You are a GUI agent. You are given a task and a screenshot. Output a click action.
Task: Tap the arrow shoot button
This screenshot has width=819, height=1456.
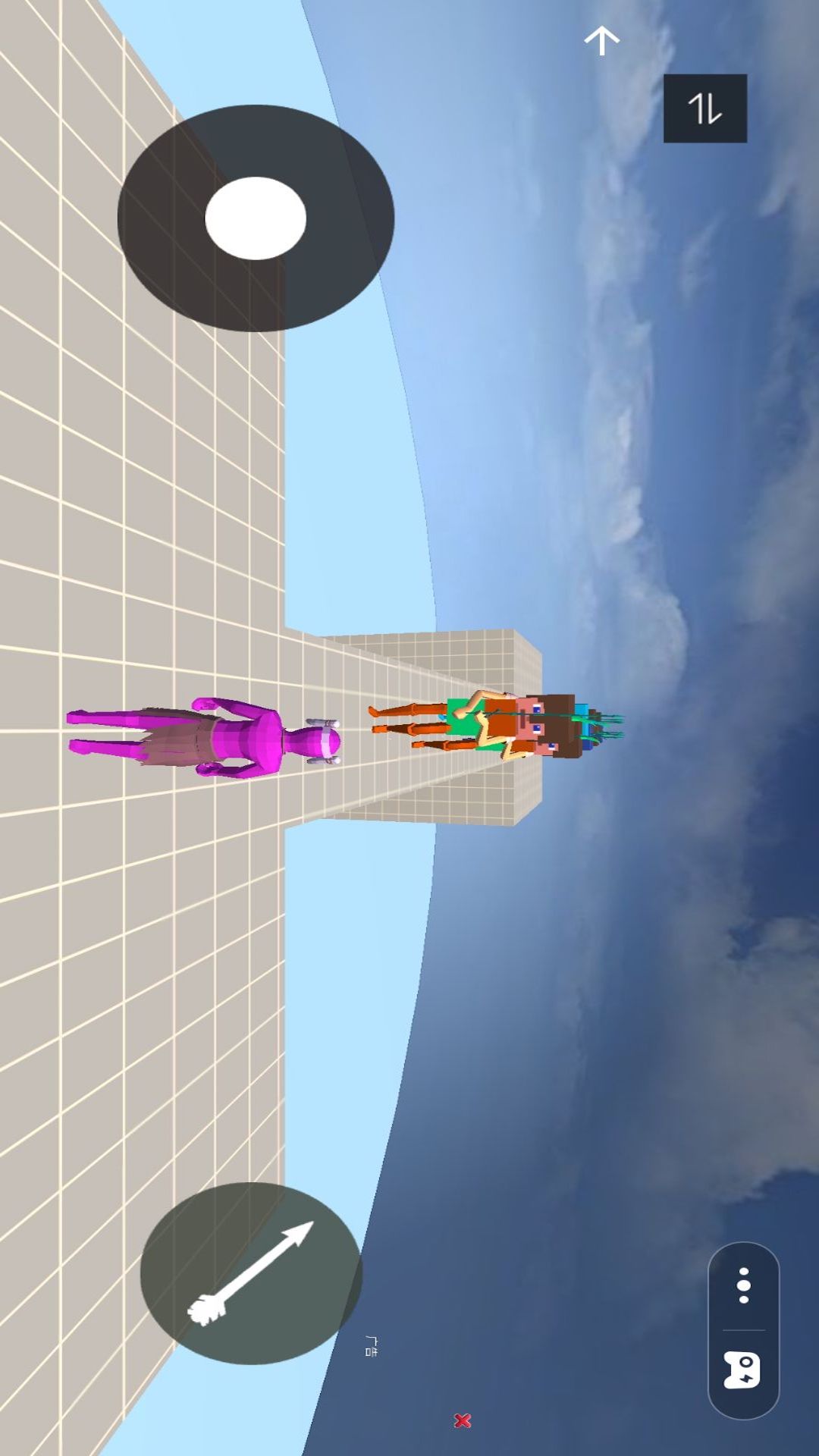point(251,1273)
